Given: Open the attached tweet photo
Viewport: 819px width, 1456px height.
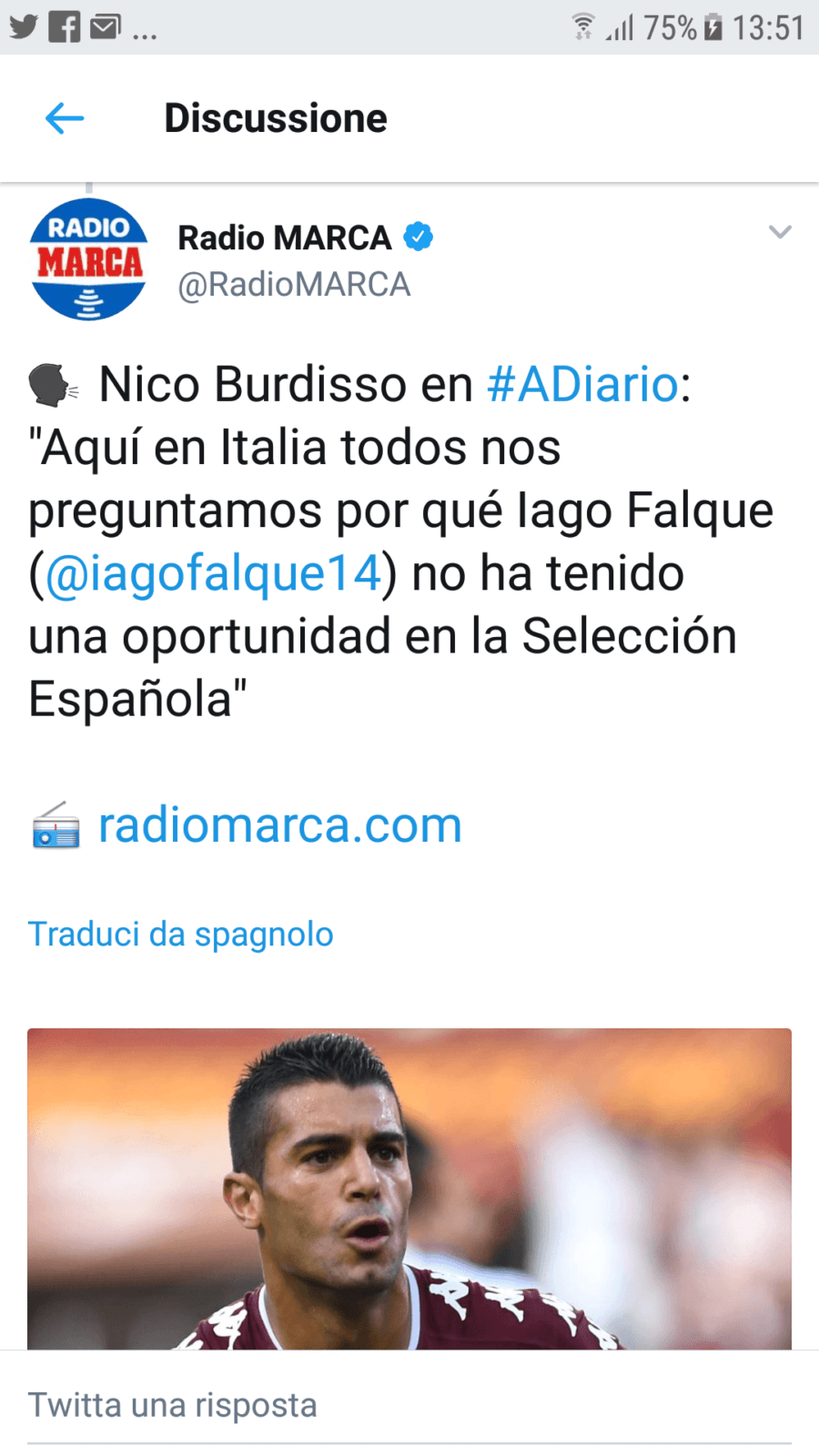Looking at the screenshot, I should point(409,1188).
